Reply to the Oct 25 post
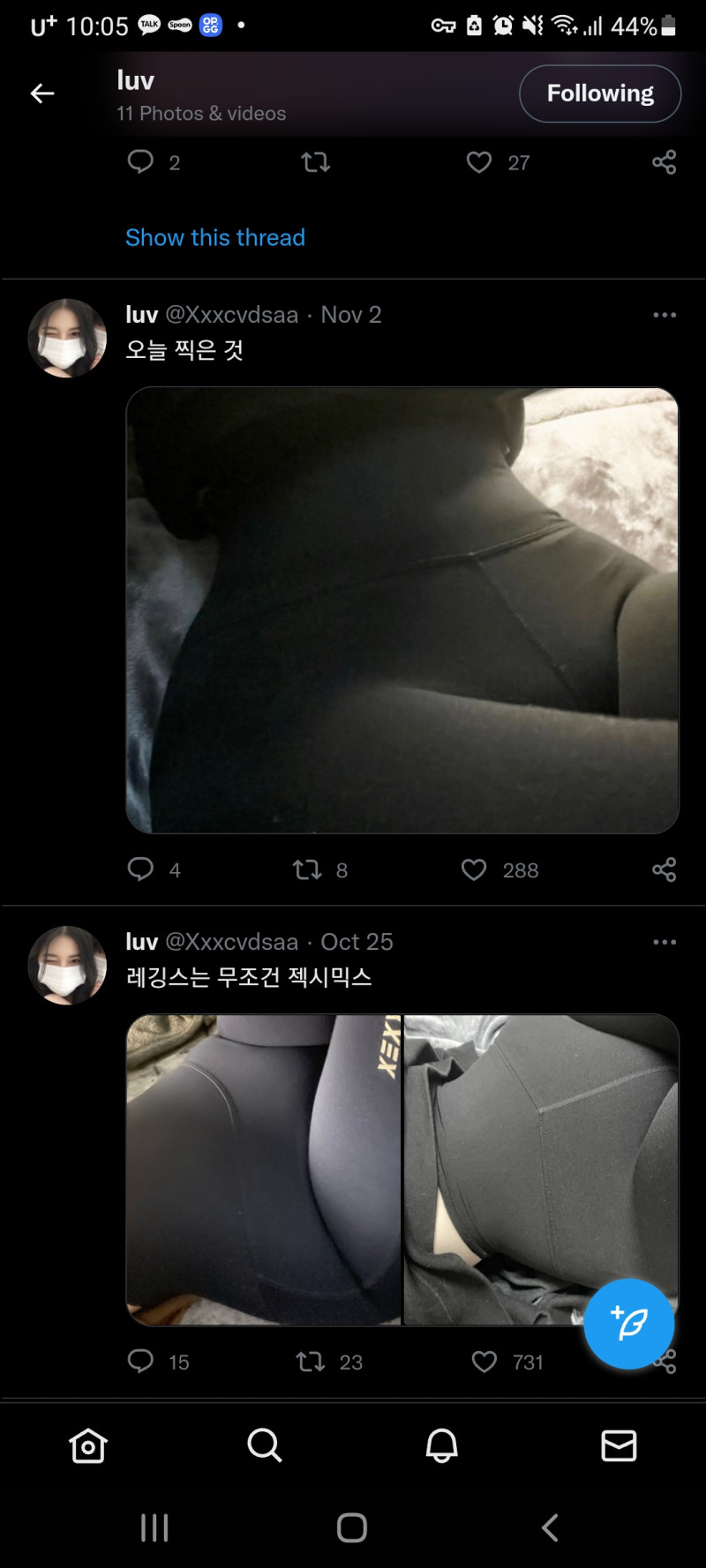Image resolution: width=706 pixels, height=1568 pixels. point(140,1361)
